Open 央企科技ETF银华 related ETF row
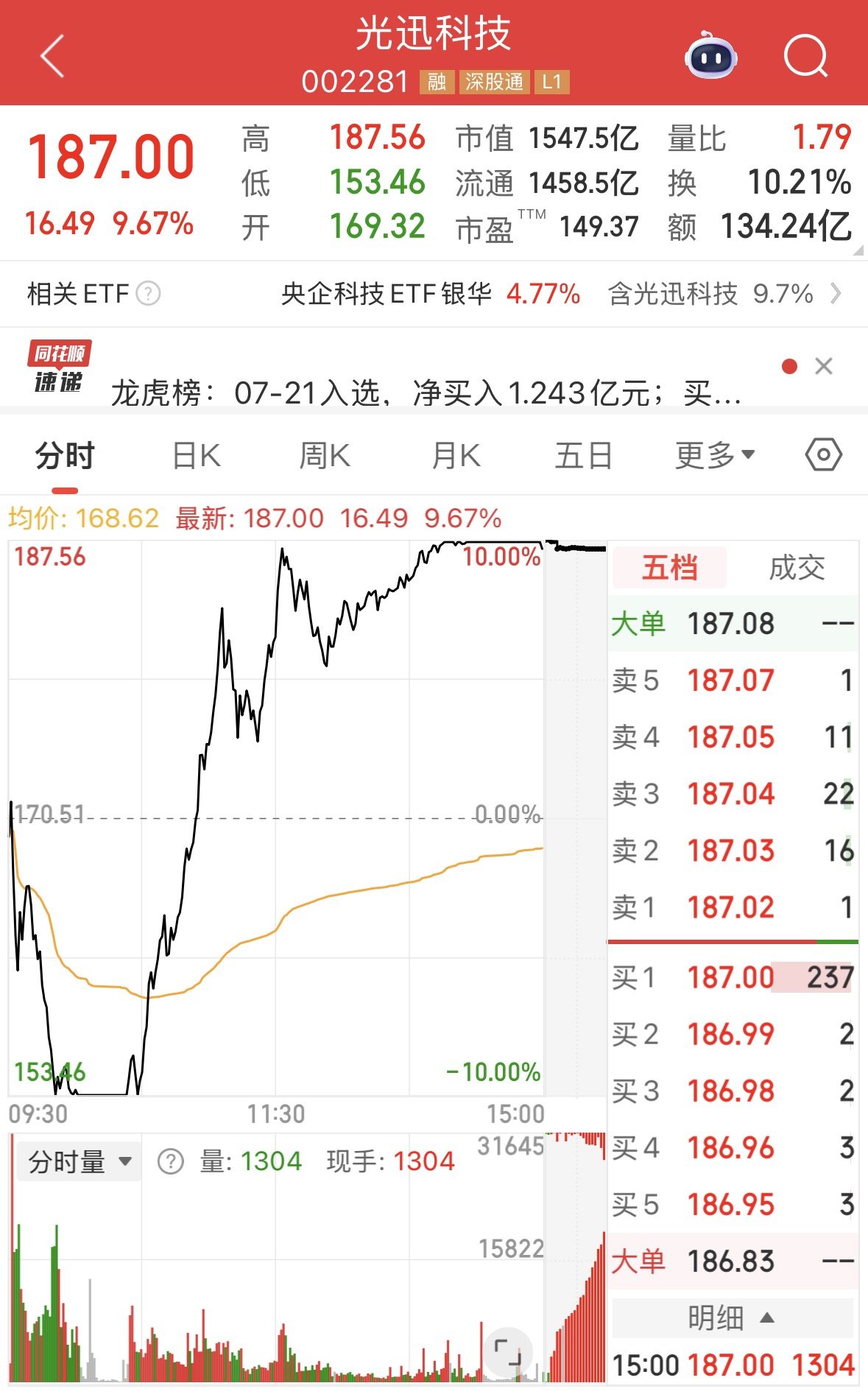 [560, 294]
